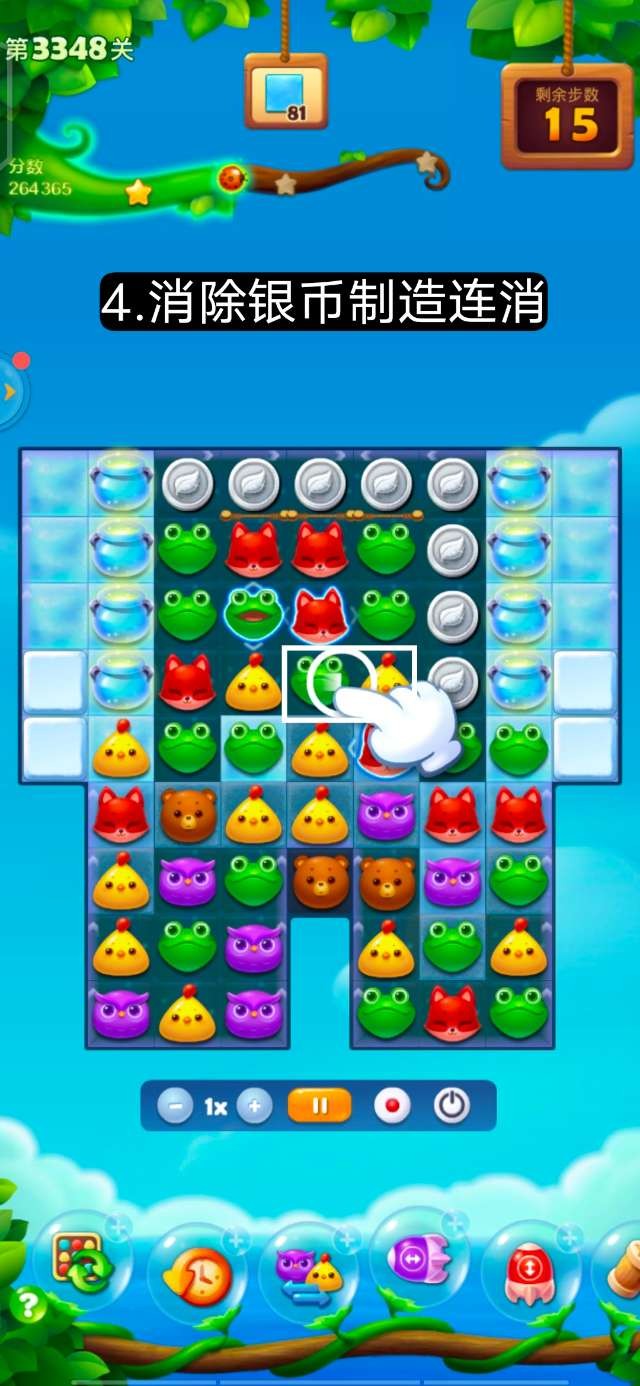The height and width of the screenshot is (1386, 640).
Task: Tap the power button to exit
Action: [451, 1106]
